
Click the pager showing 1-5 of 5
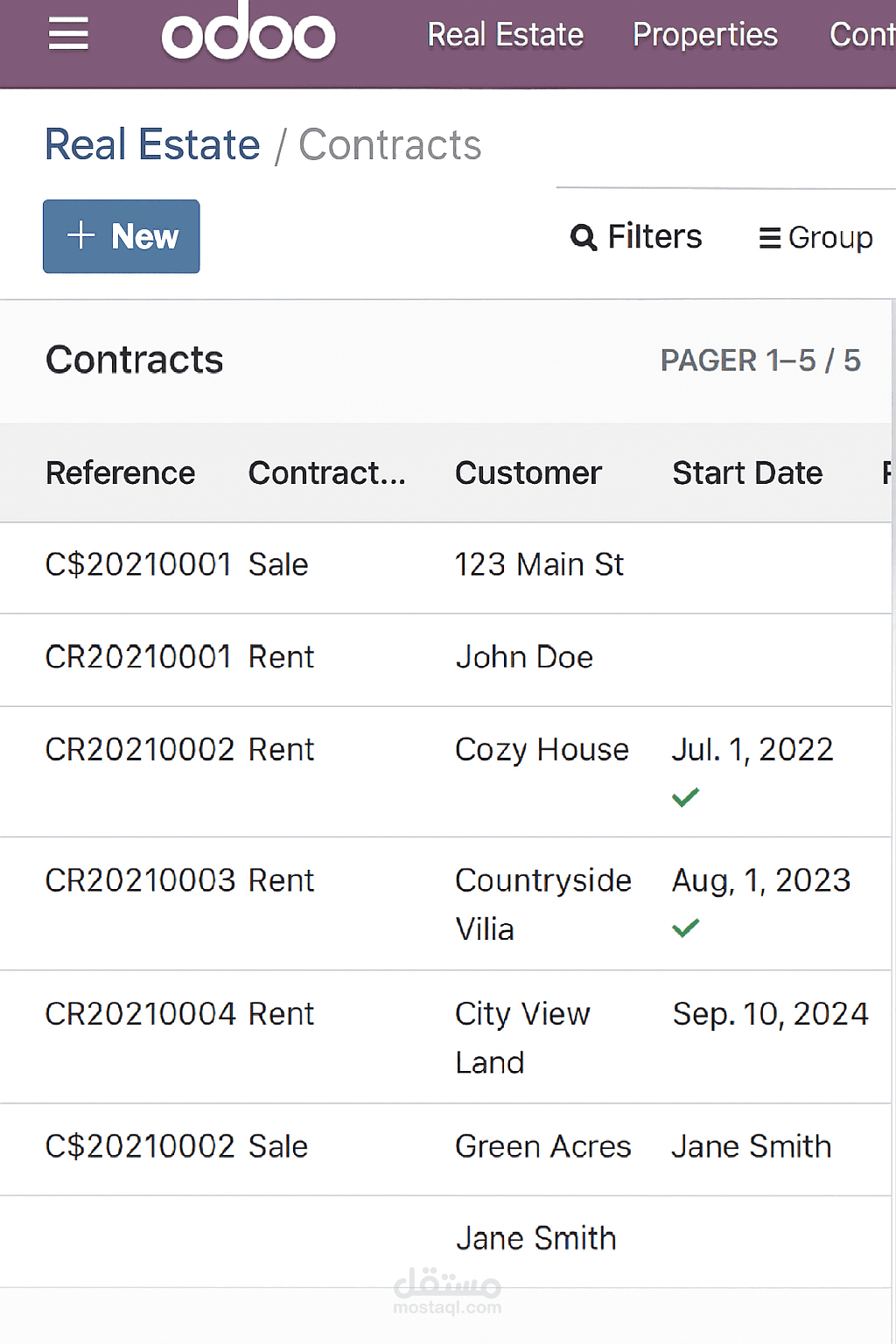tap(760, 360)
